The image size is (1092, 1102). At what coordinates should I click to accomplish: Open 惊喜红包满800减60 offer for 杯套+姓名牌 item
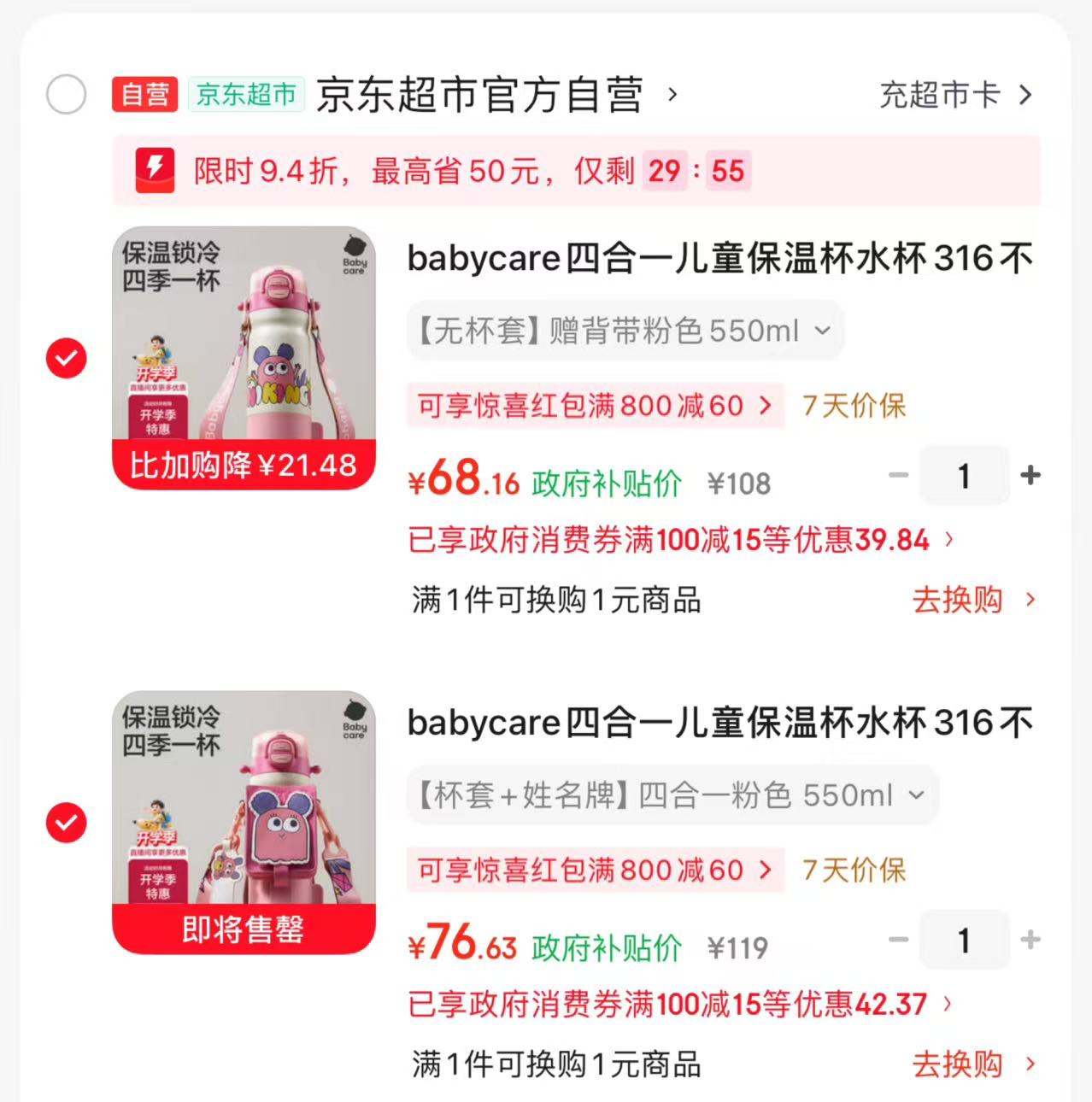(x=595, y=870)
